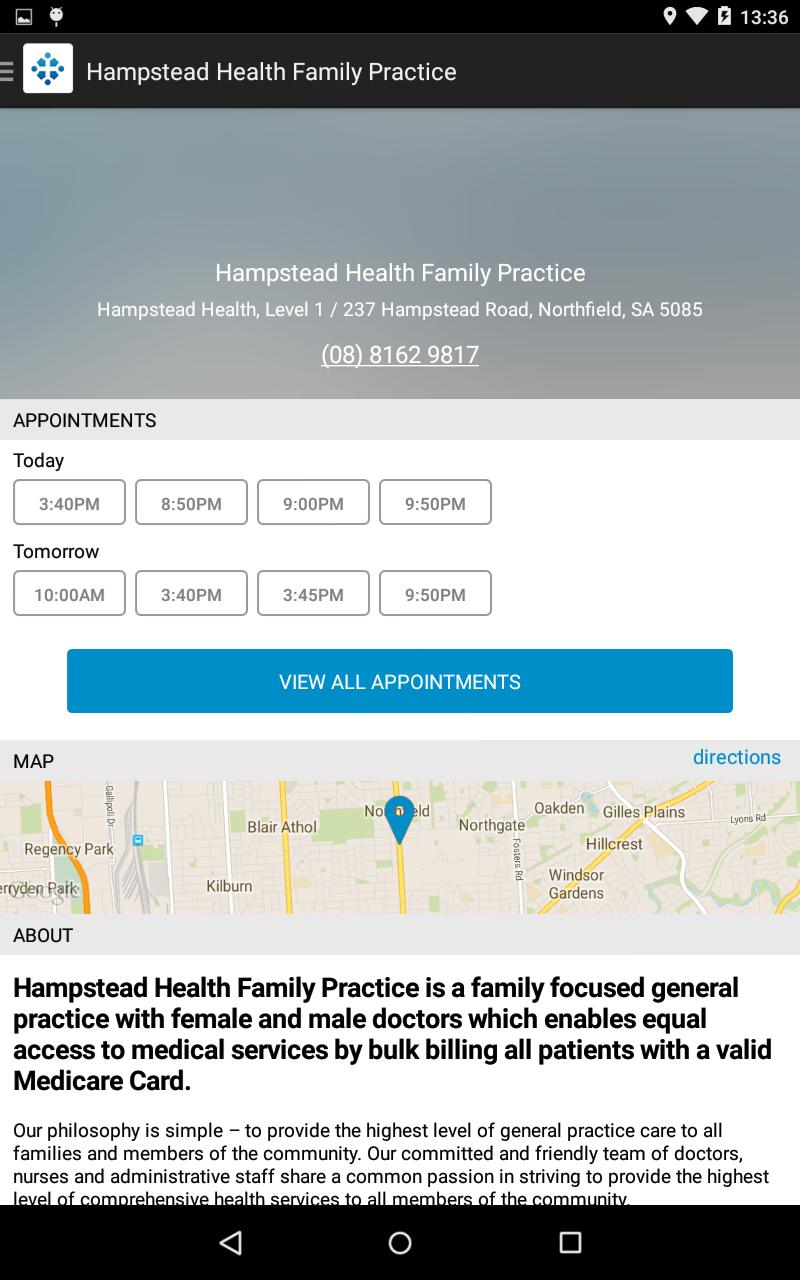Book today's 8:50PM appointment slot
Viewport: 800px width, 1280px height.
pyautogui.click(x=191, y=503)
